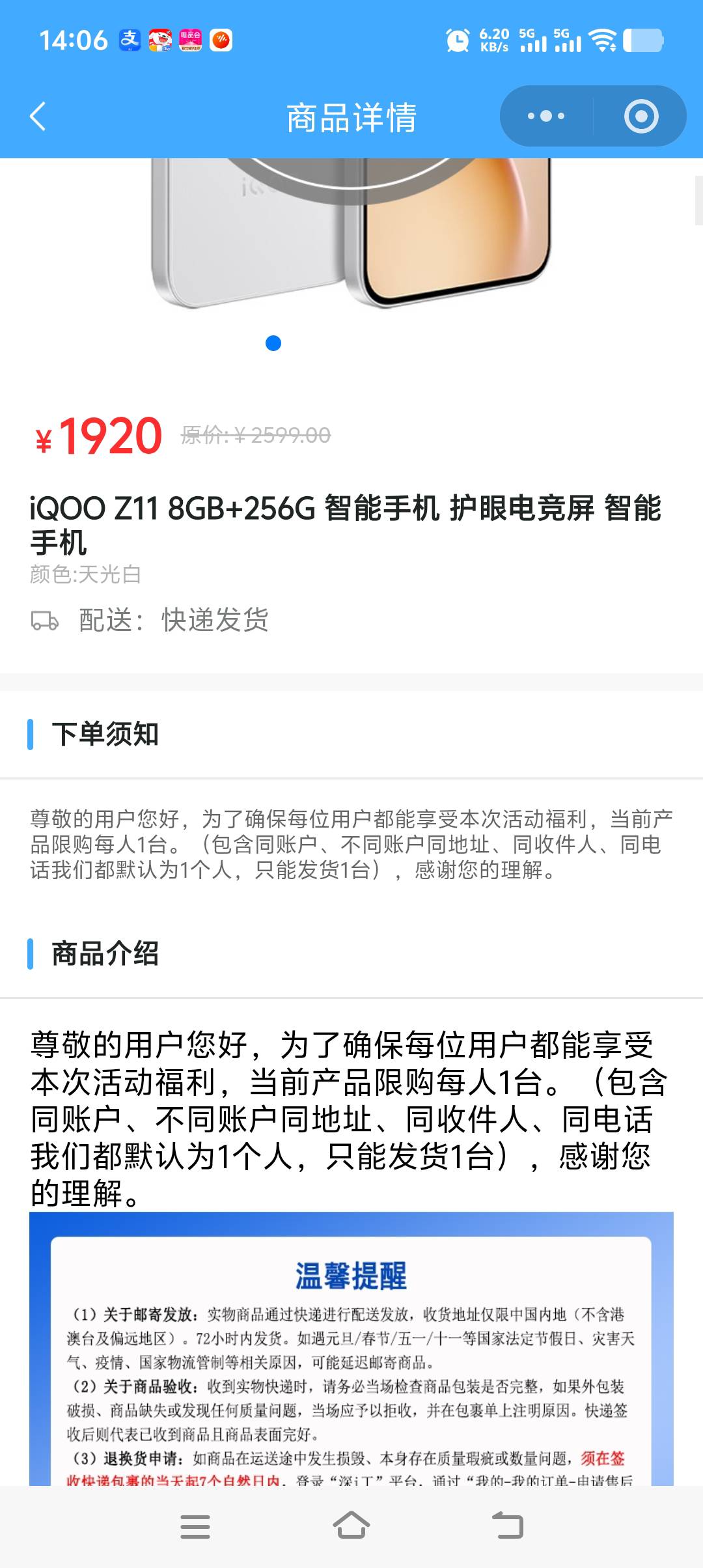Image resolution: width=703 pixels, height=1568 pixels.
Task: Tap the blue image page indicator dot
Action: click(273, 343)
